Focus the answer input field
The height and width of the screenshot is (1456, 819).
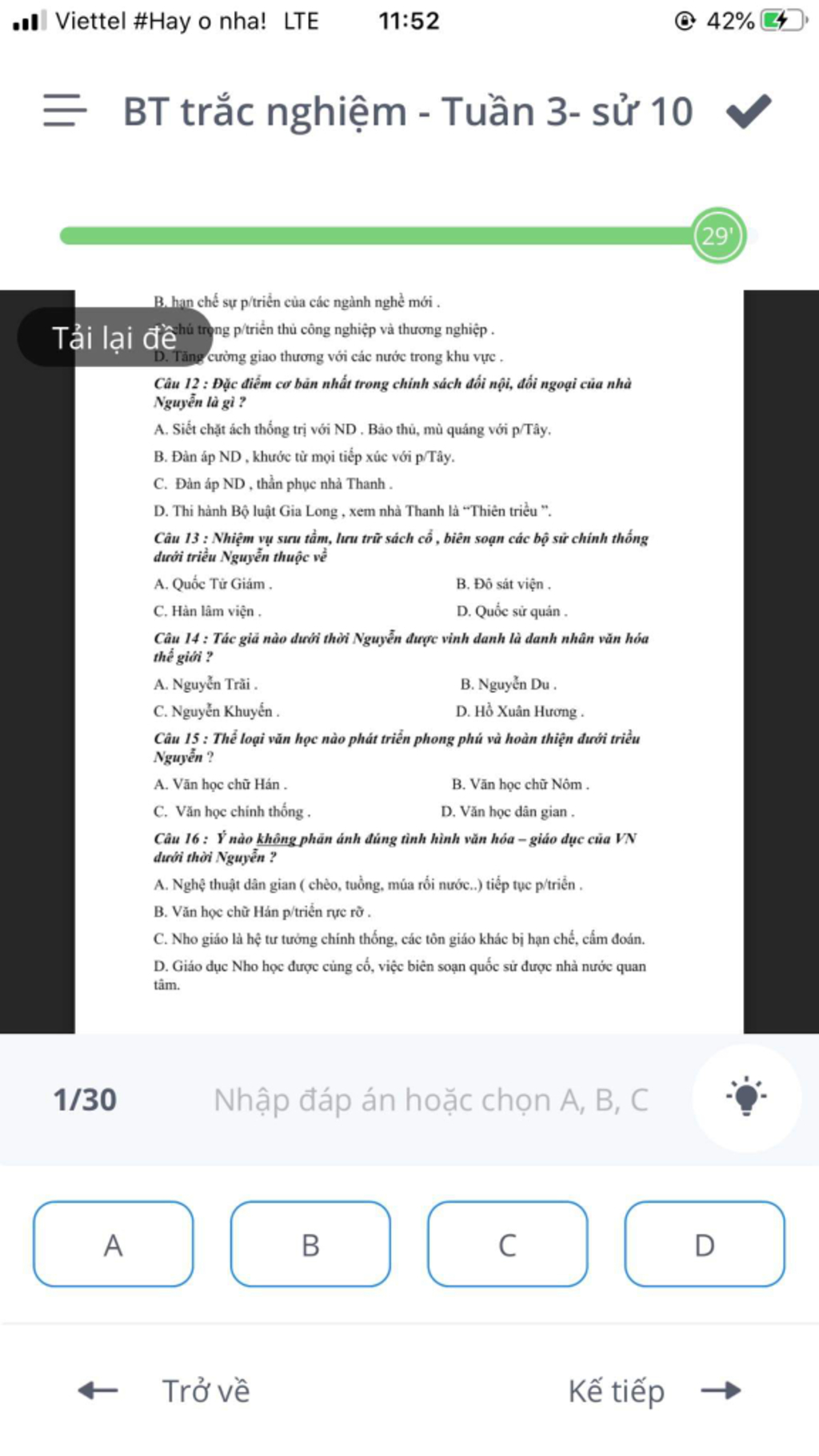click(430, 1100)
